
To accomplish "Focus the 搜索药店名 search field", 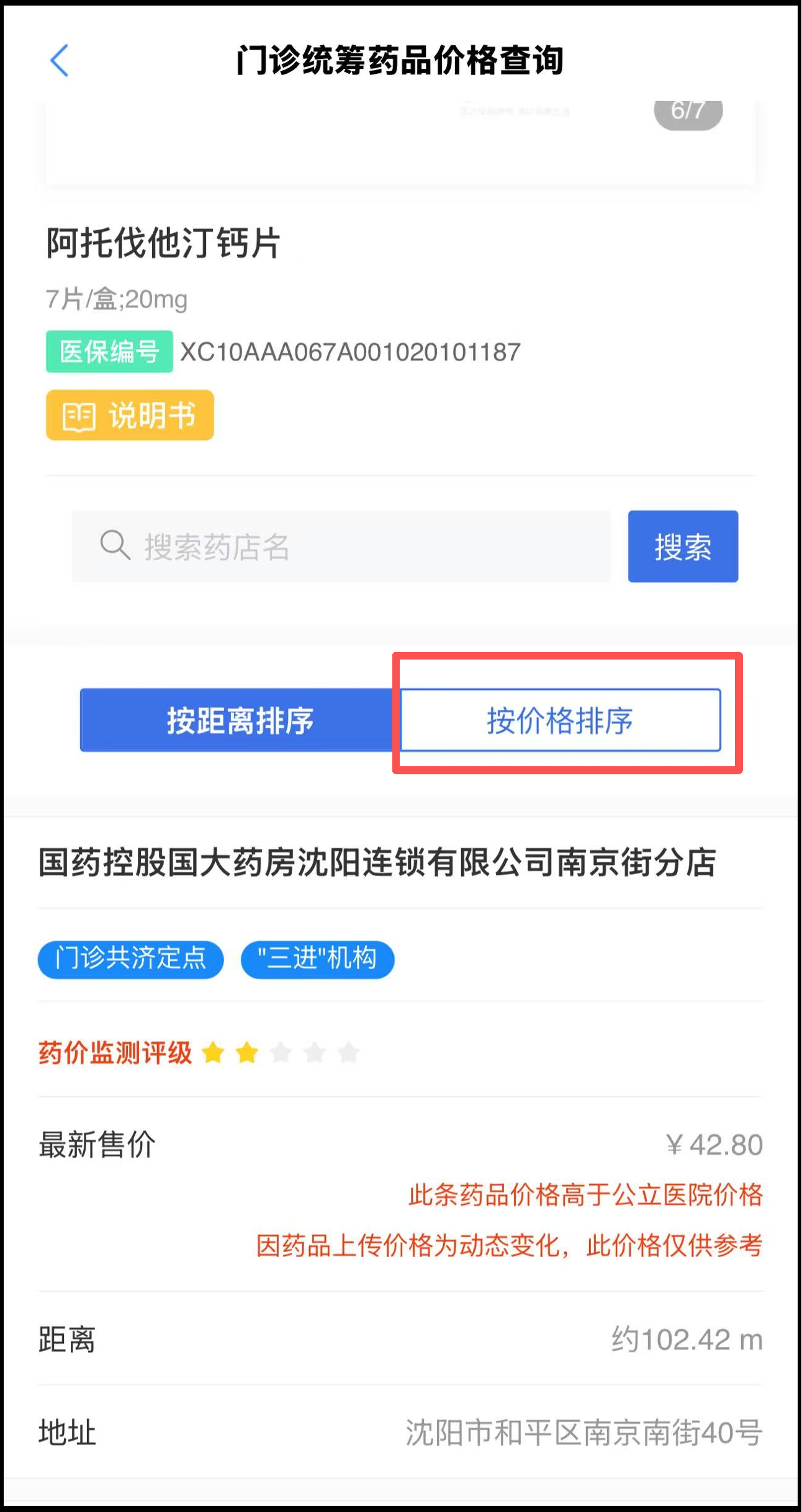I will click(x=341, y=547).
